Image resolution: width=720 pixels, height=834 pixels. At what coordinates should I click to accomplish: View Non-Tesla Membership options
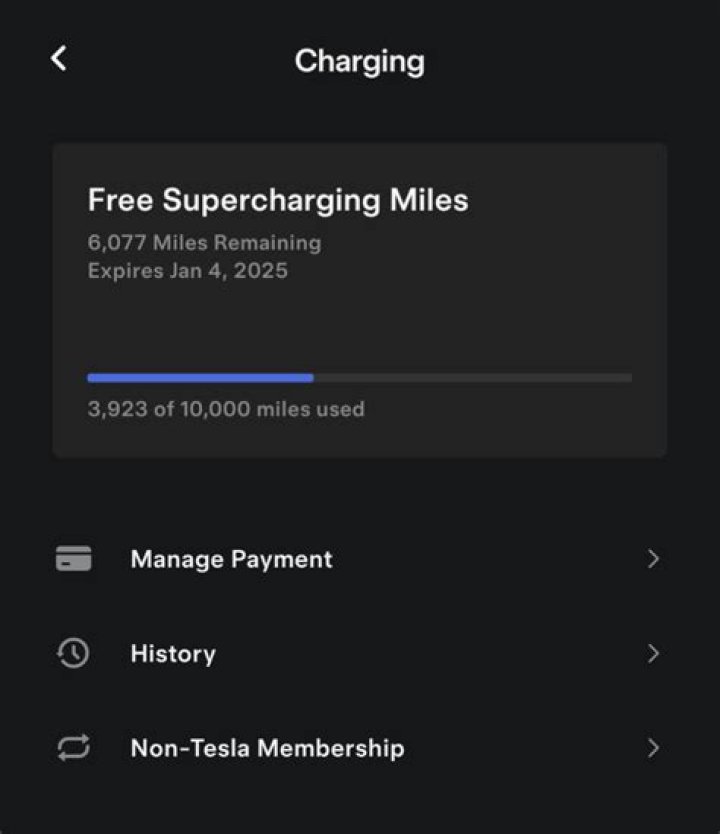[267, 748]
